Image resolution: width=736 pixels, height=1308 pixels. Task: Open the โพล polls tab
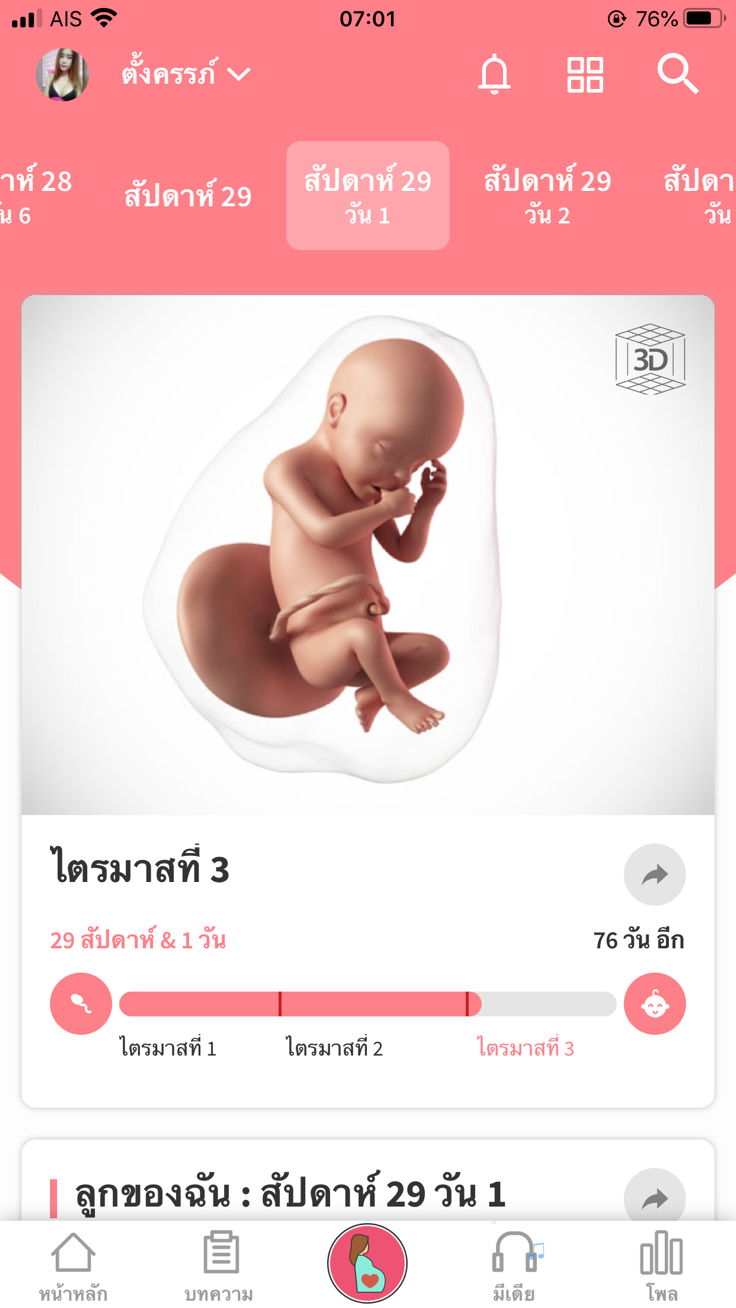point(661,1266)
